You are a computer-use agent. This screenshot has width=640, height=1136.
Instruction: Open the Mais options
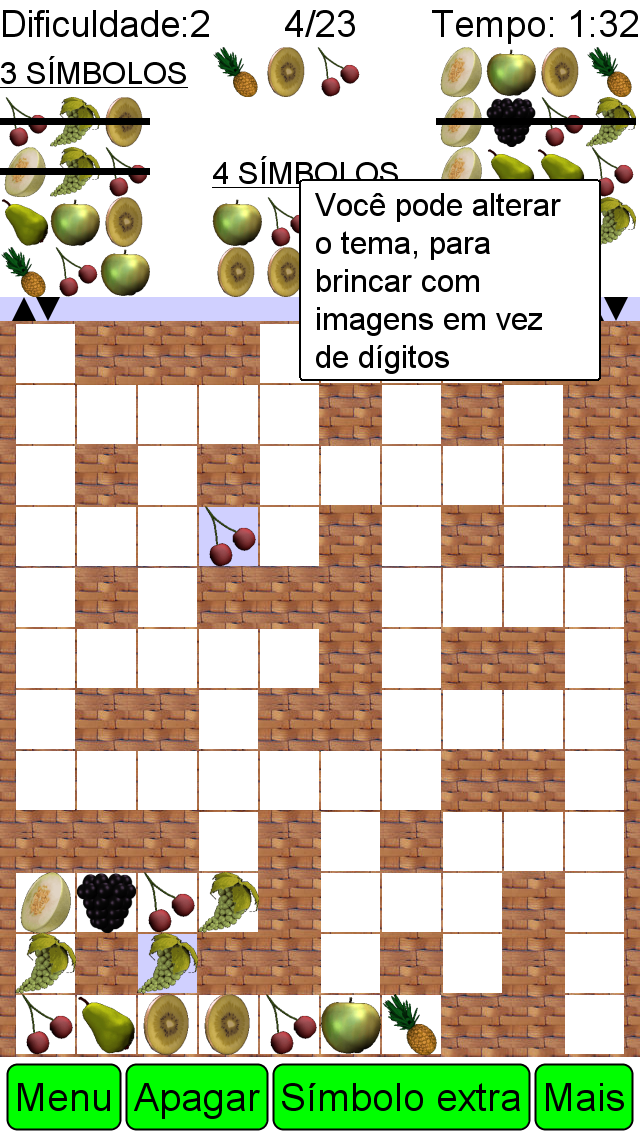click(584, 1097)
